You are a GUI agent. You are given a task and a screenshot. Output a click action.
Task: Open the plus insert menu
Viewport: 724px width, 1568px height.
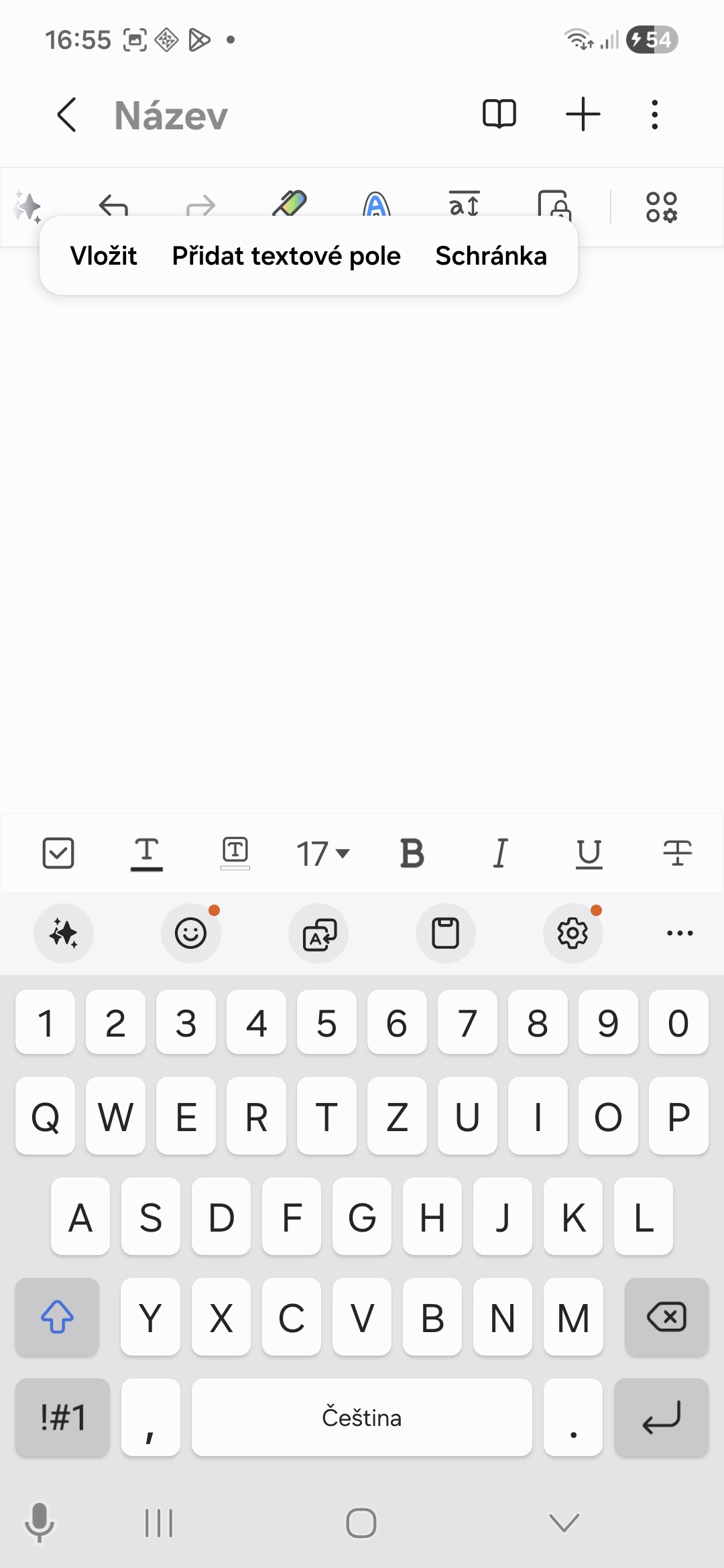(583, 114)
